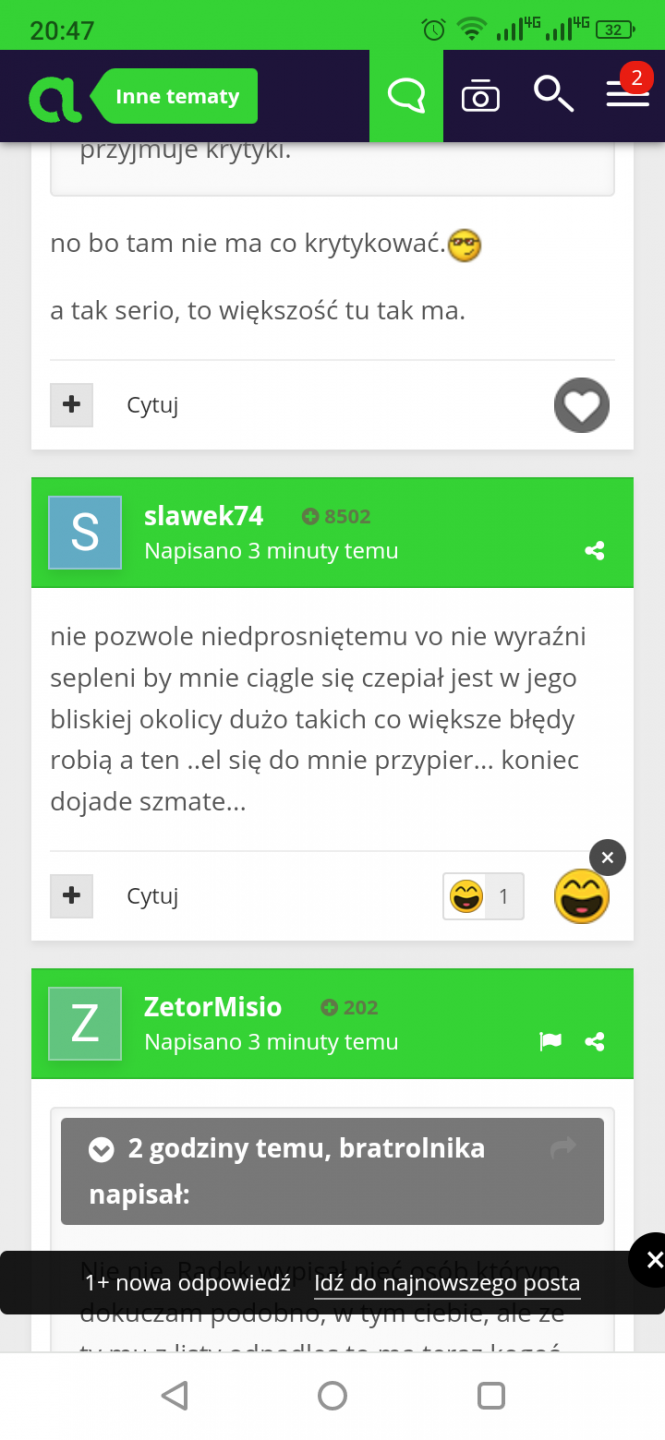Screen dimensions: 665x1440
Task: Tap the plus multiquote button under slawek74's post
Action: (x=71, y=896)
